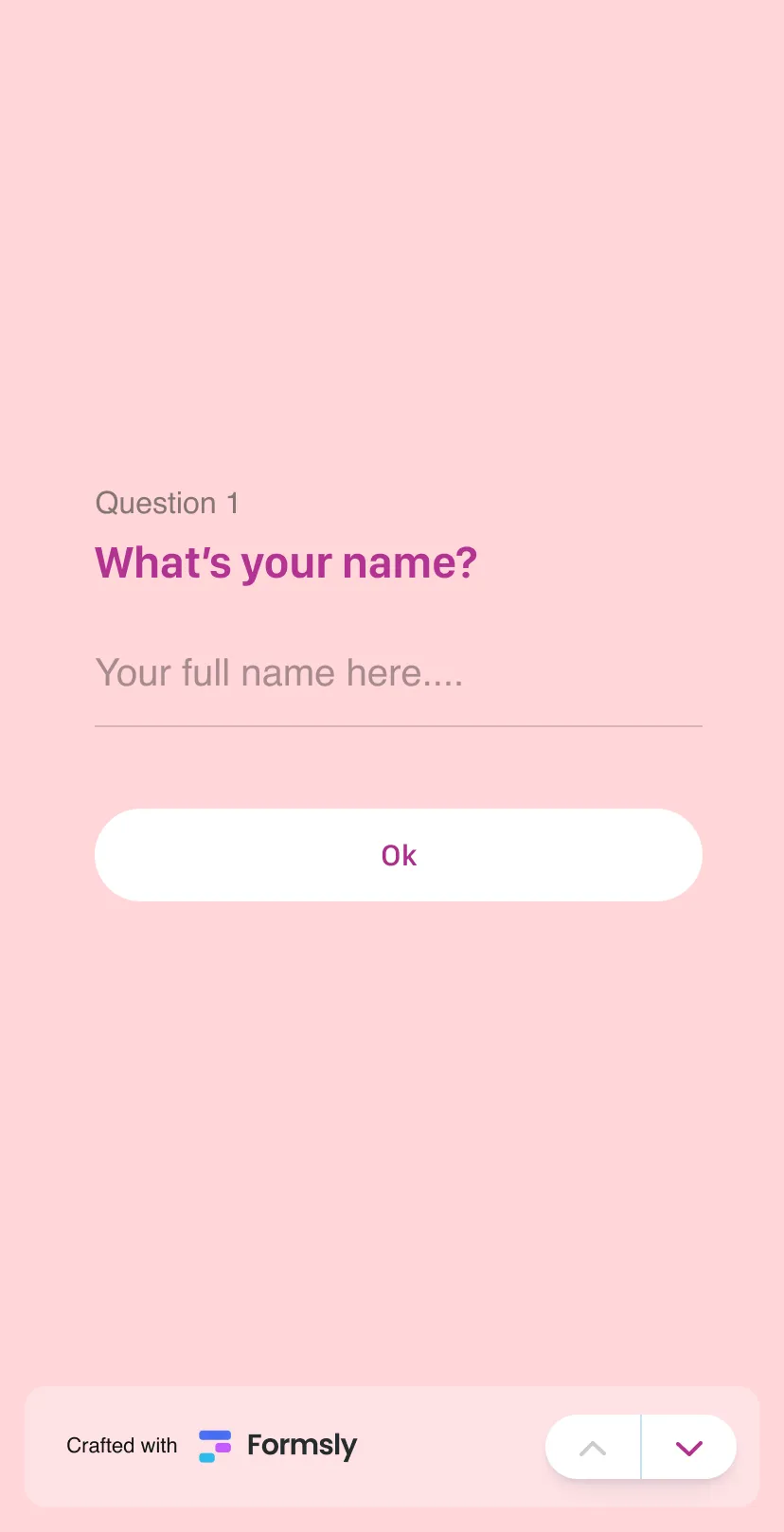Go to next question with down chevron

coord(689,1447)
